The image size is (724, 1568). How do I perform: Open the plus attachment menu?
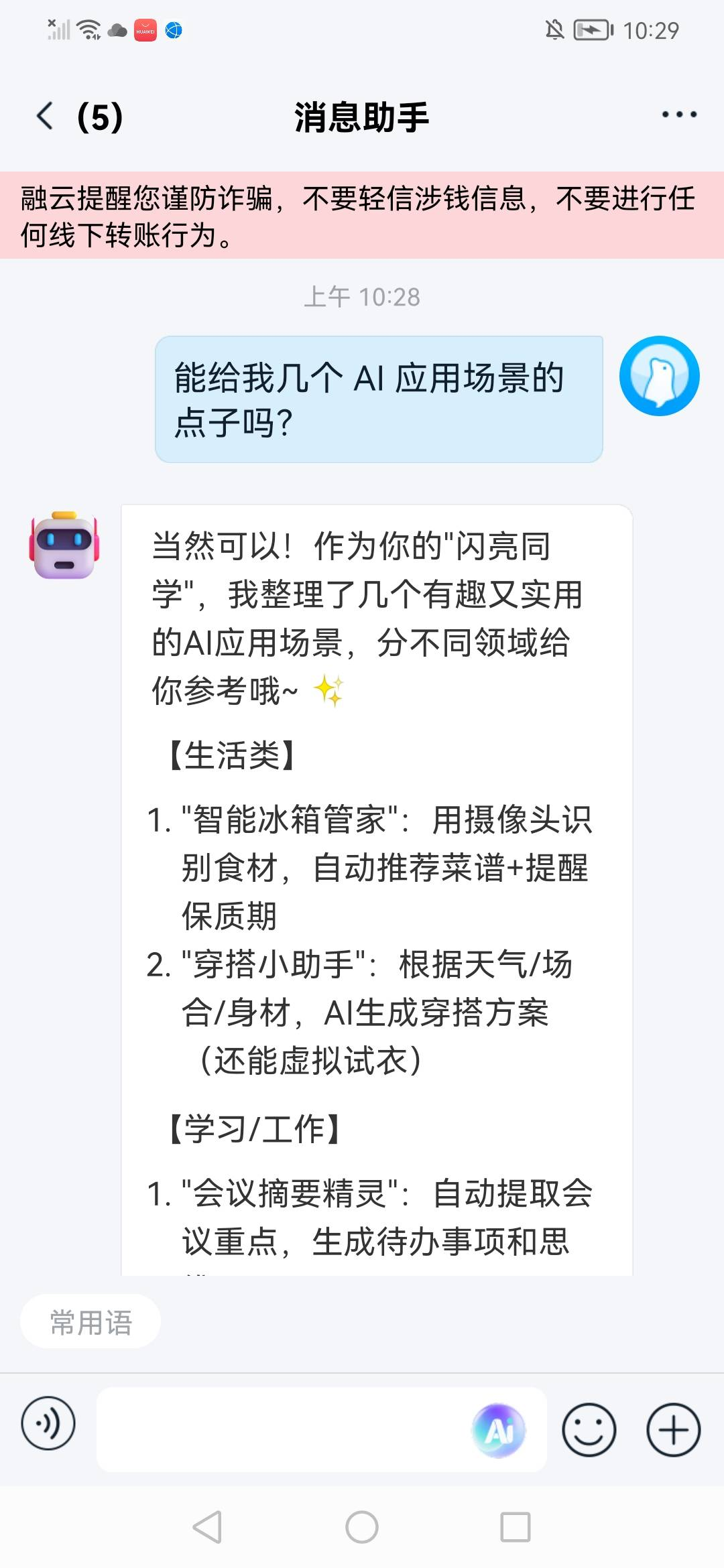(673, 1430)
